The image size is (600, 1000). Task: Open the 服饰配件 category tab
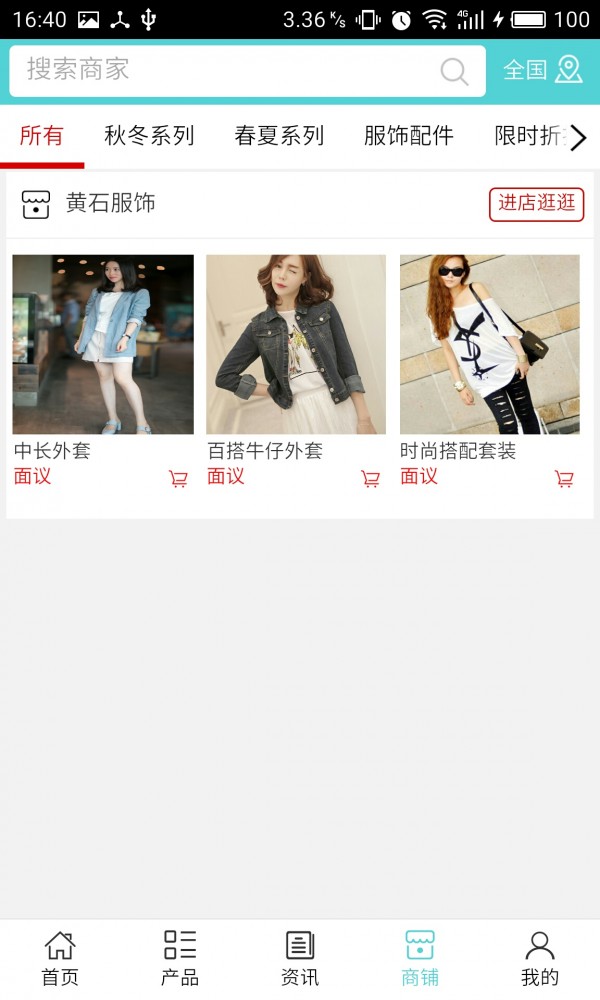(408, 136)
